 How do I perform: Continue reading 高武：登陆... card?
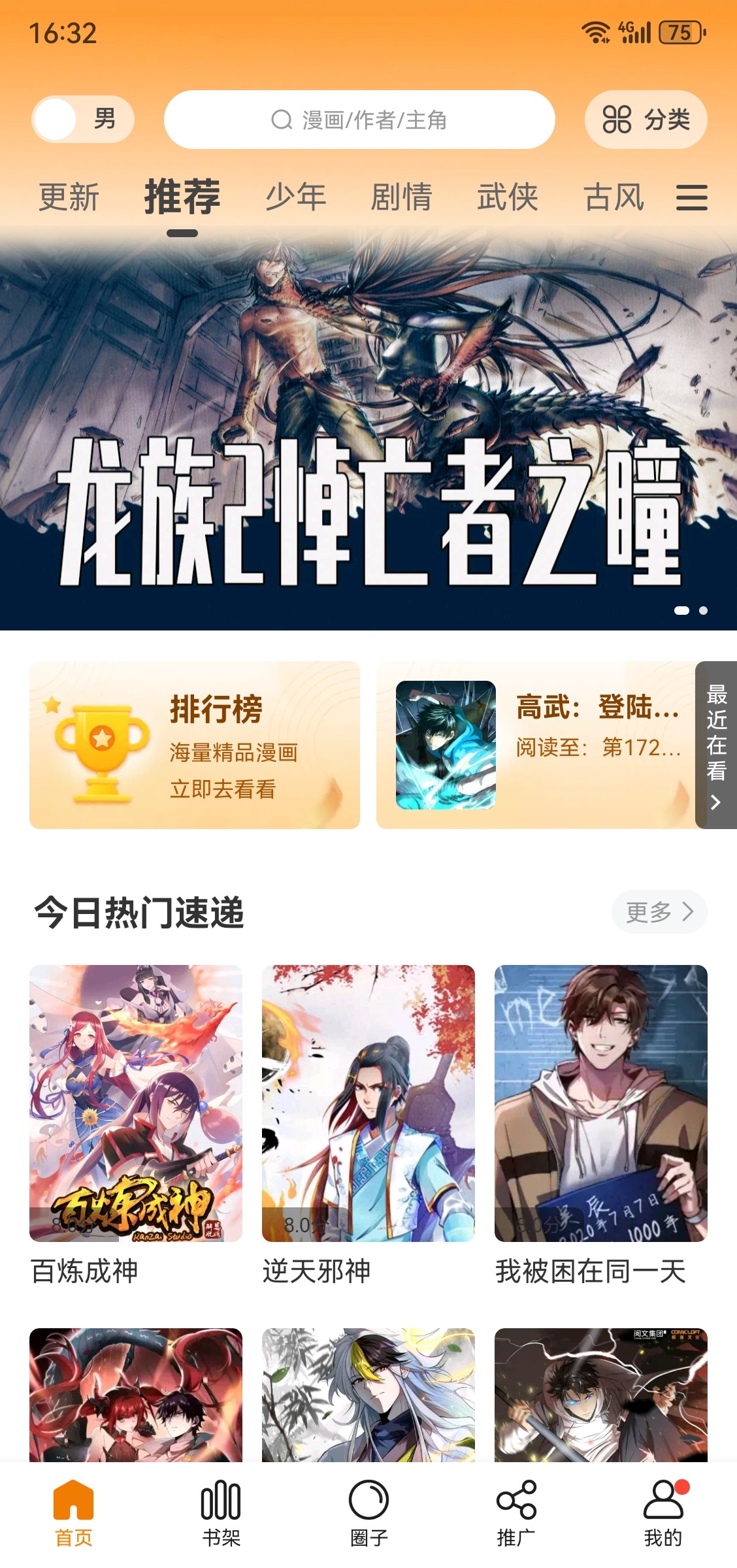coord(536,745)
